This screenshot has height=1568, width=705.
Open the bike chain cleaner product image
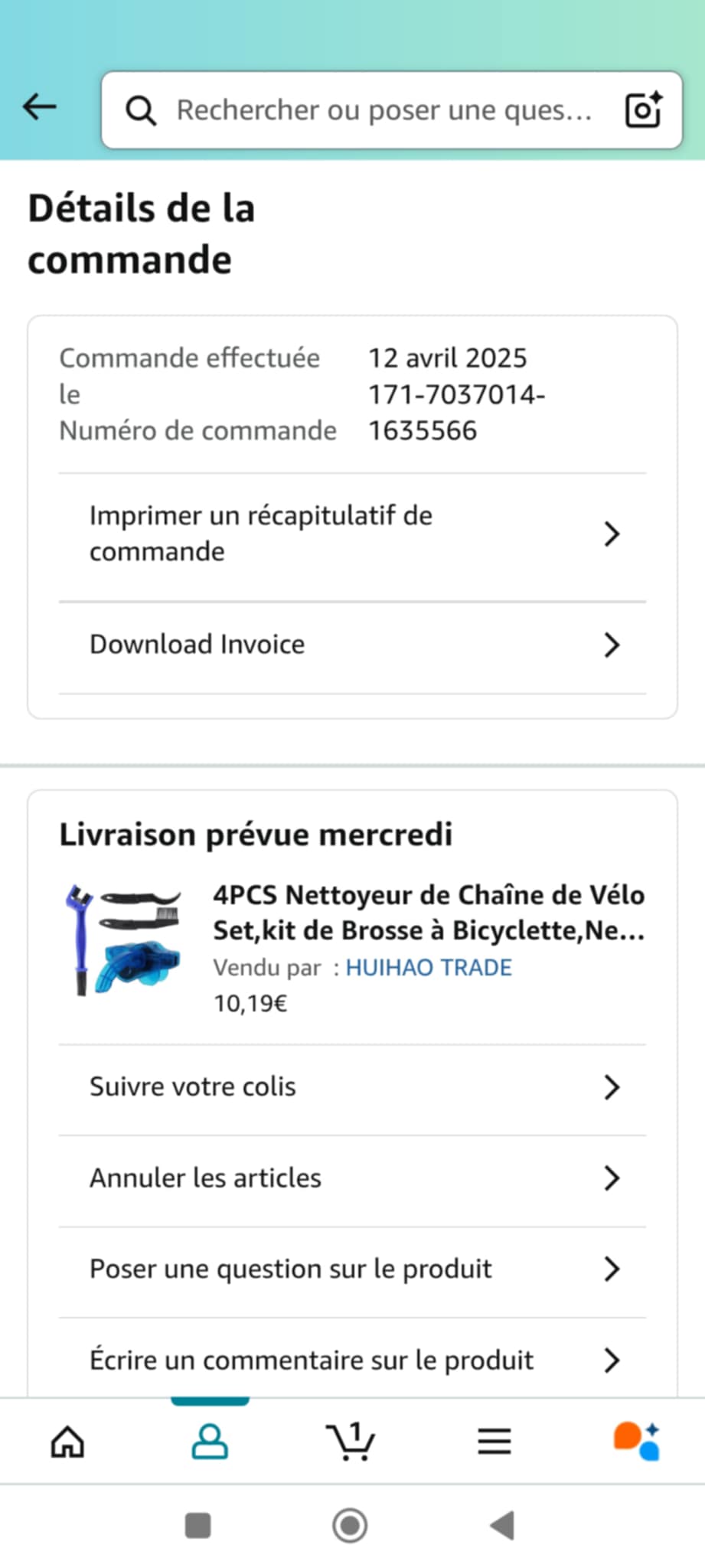coord(124,940)
